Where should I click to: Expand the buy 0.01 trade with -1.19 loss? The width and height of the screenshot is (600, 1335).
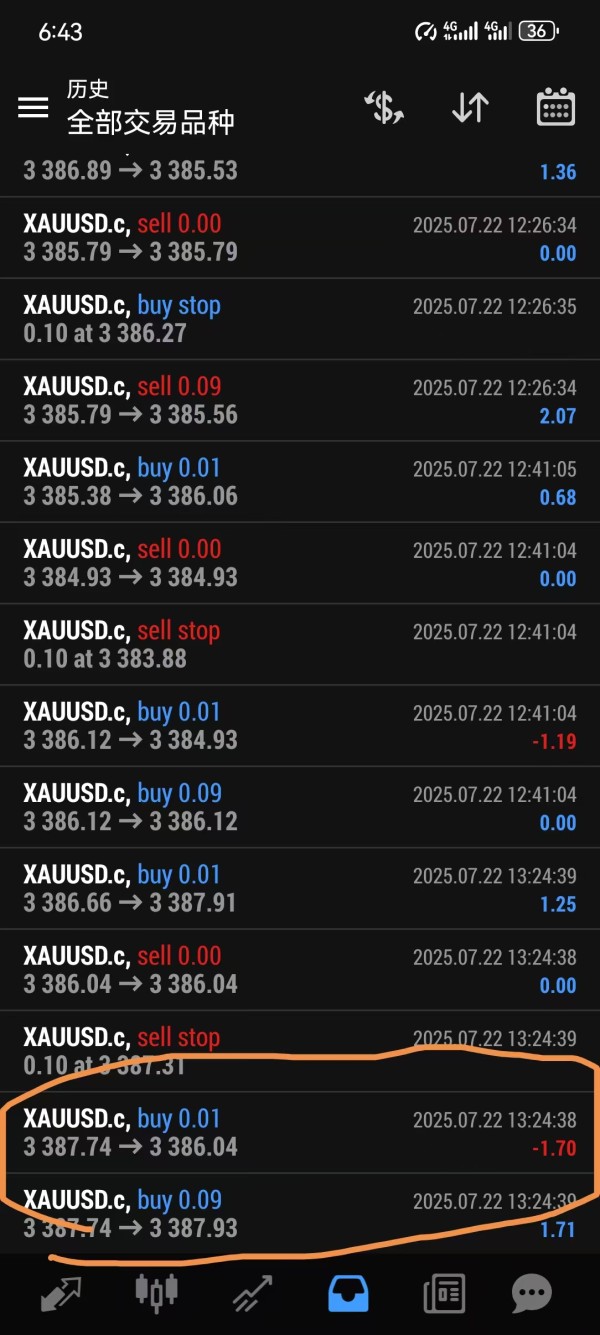[300, 726]
